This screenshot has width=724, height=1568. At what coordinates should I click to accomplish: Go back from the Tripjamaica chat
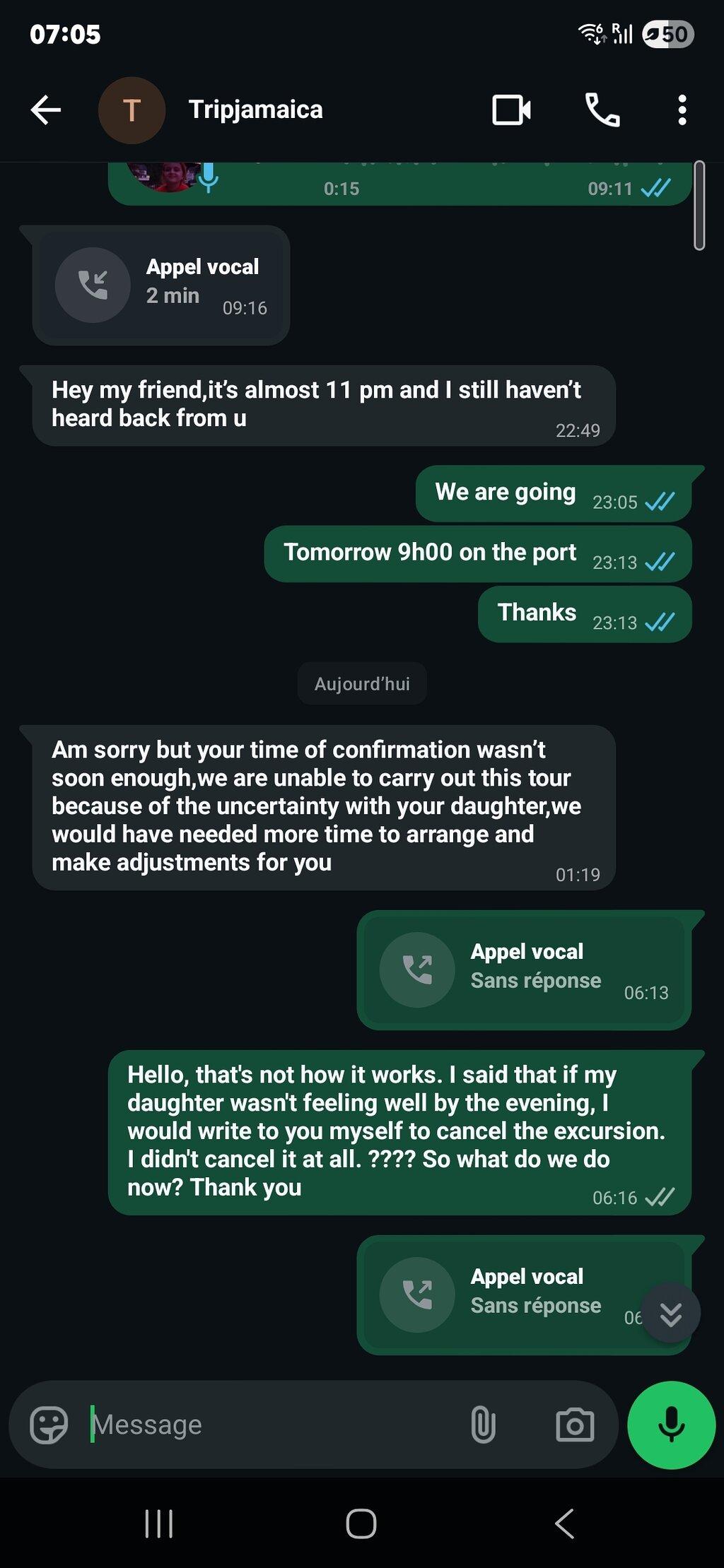click(46, 110)
